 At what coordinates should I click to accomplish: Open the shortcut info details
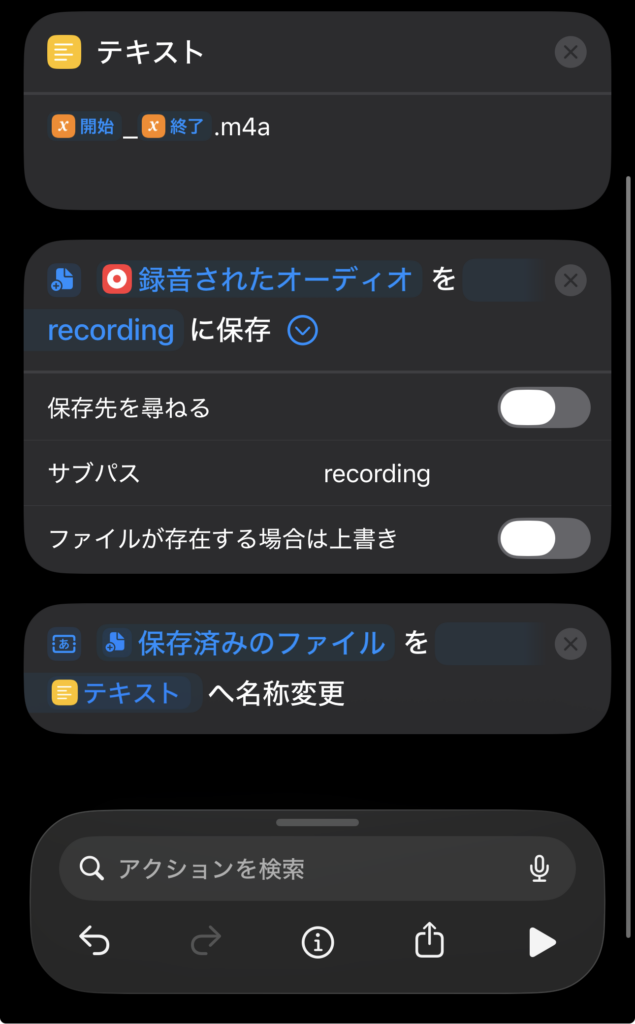click(317, 941)
